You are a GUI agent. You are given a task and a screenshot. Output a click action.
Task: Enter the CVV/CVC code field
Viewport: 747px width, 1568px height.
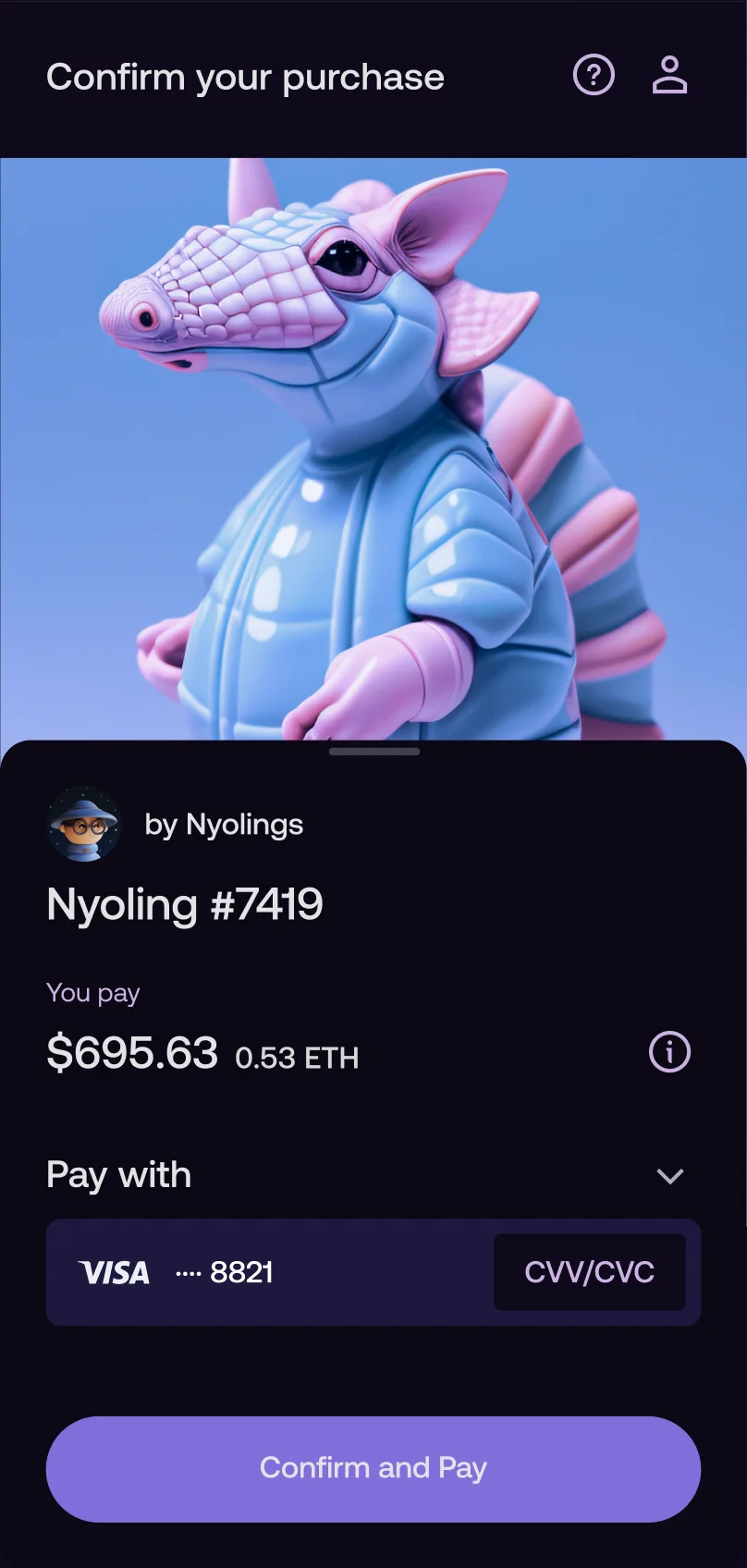tap(590, 1272)
